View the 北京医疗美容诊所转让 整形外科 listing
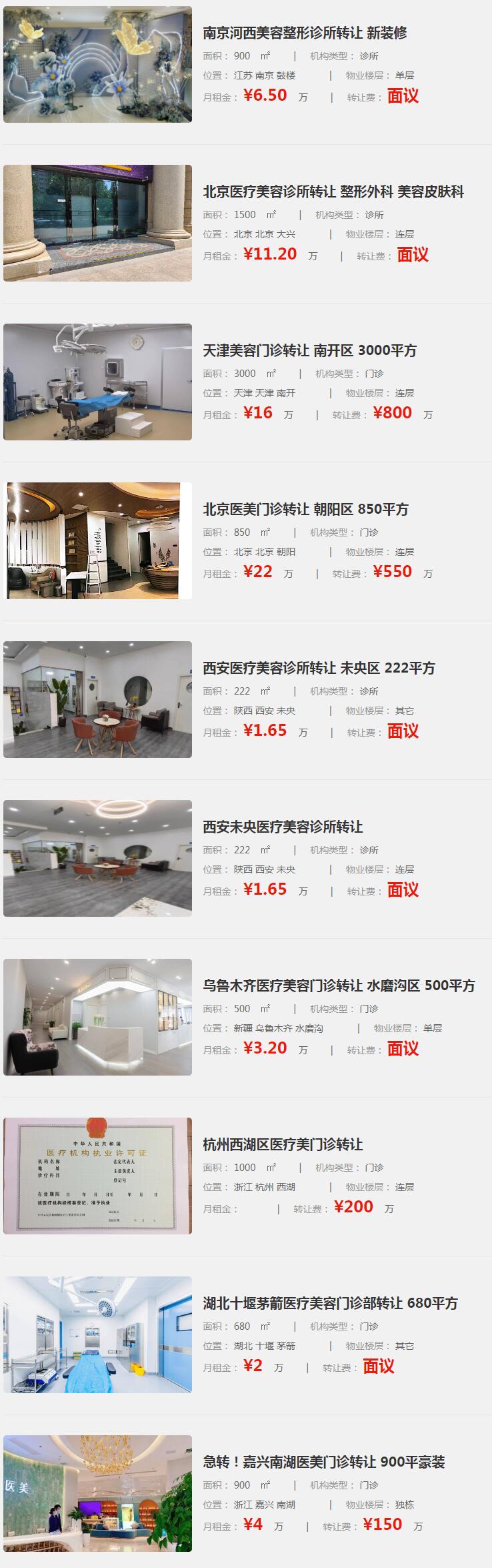The height and width of the screenshot is (1568, 492). coord(333,191)
